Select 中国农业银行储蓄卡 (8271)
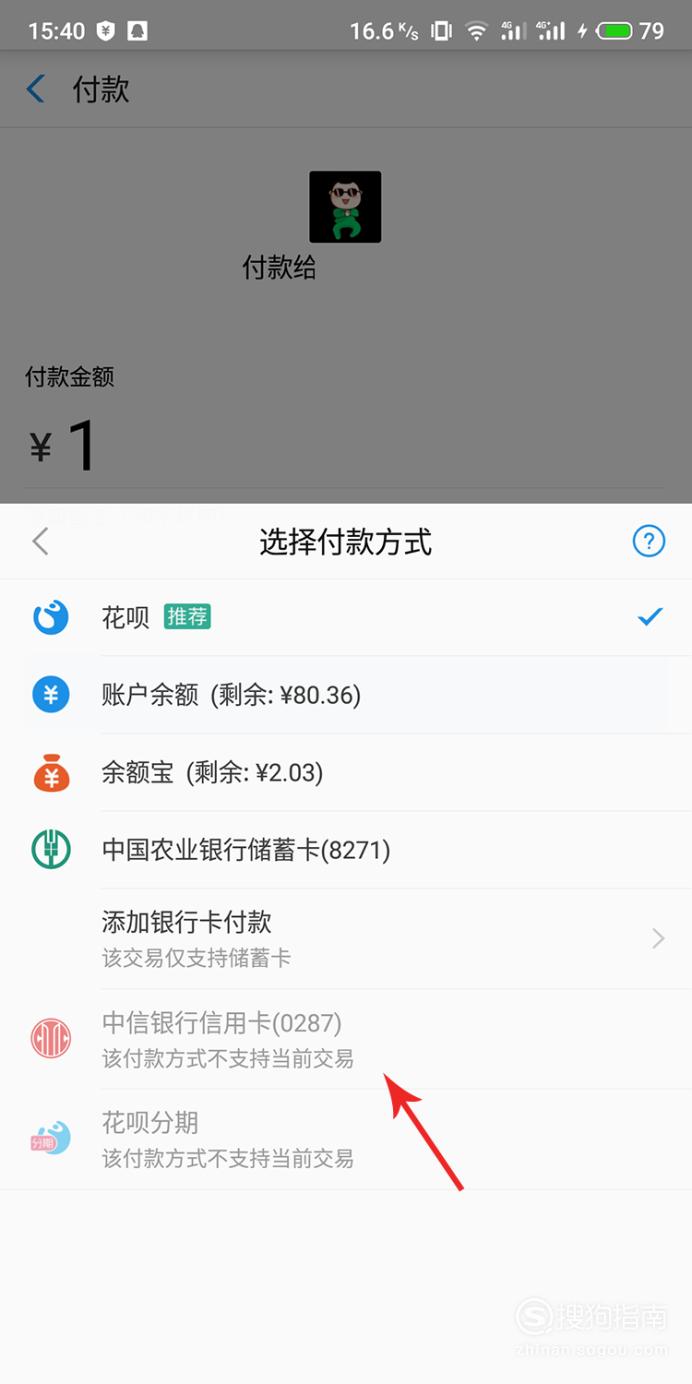Viewport: 692px width, 1384px height. (346, 850)
